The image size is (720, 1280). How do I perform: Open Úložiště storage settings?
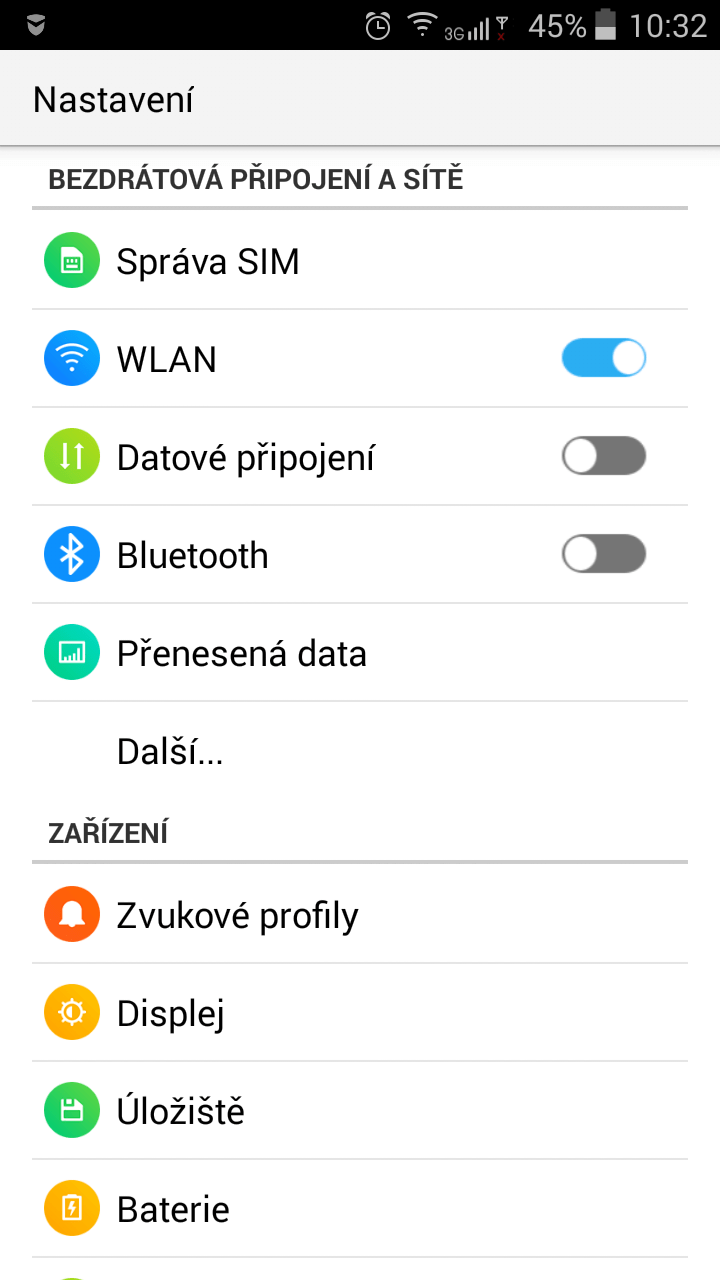tap(360, 1111)
